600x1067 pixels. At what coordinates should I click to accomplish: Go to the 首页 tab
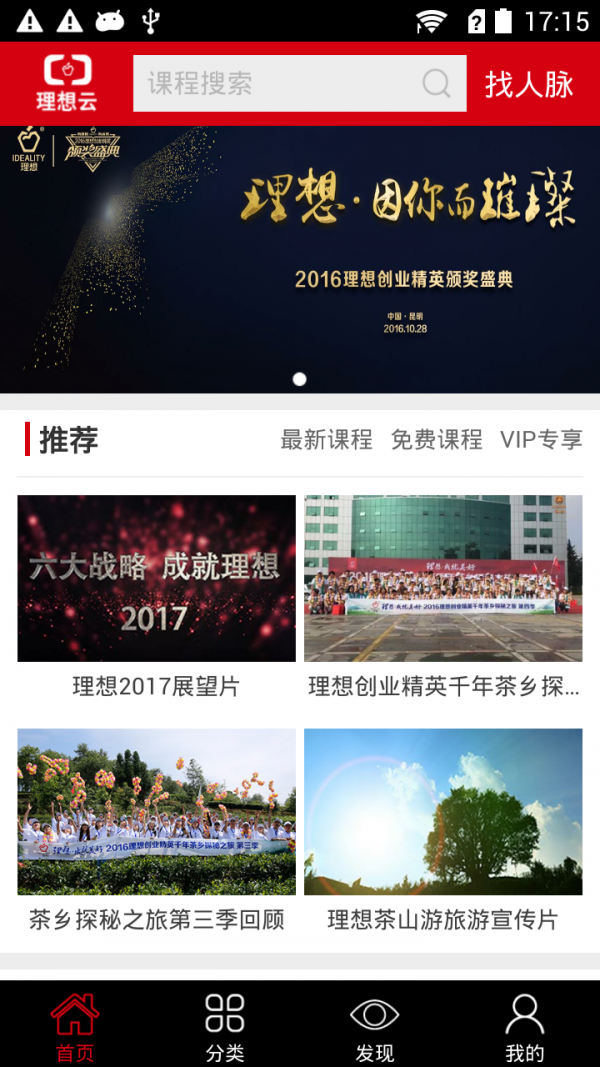pos(75,1025)
